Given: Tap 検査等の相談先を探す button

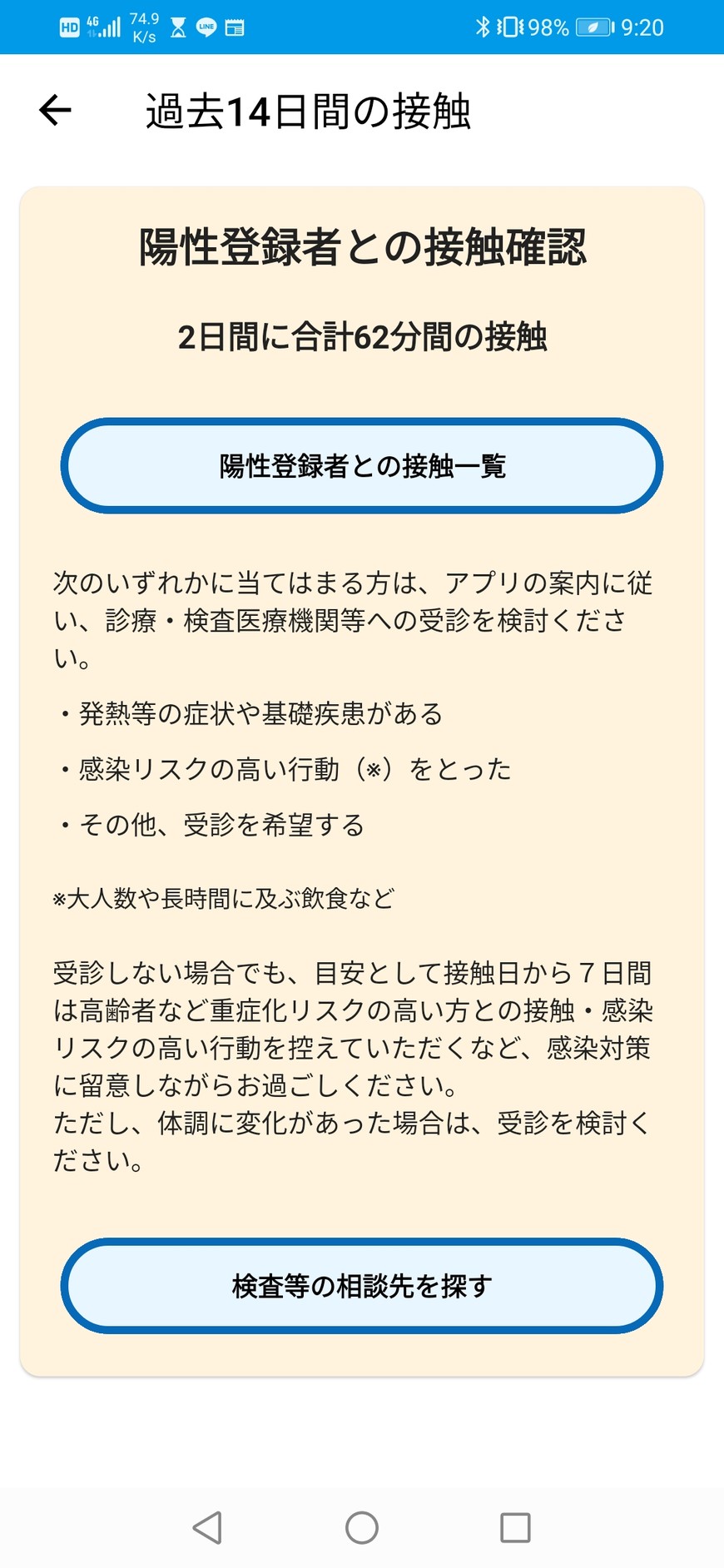Looking at the screenshot, I should pos(361,1286).
